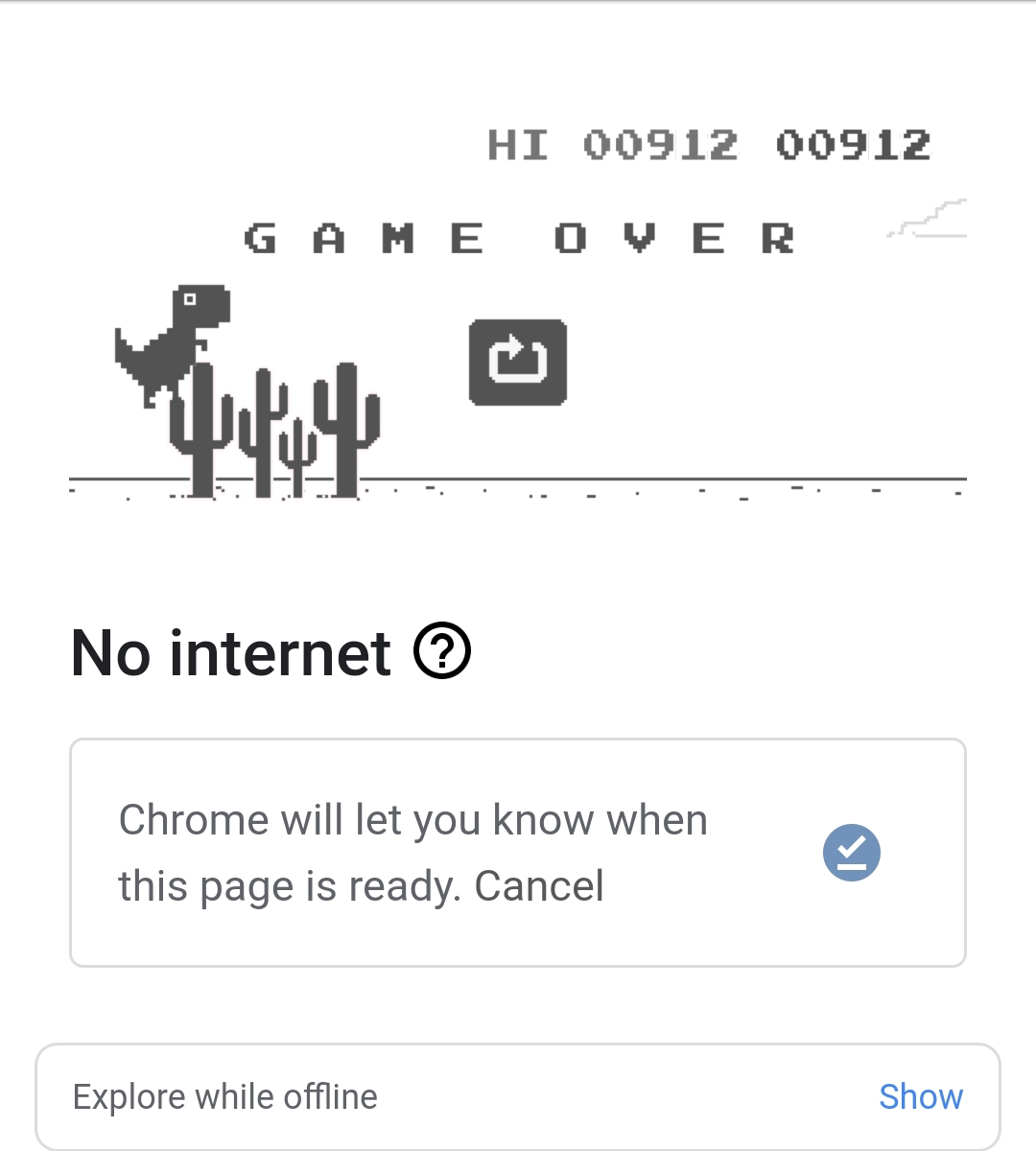
Task: Show the explore while offline content
Action: click(x=920, y=1096)
